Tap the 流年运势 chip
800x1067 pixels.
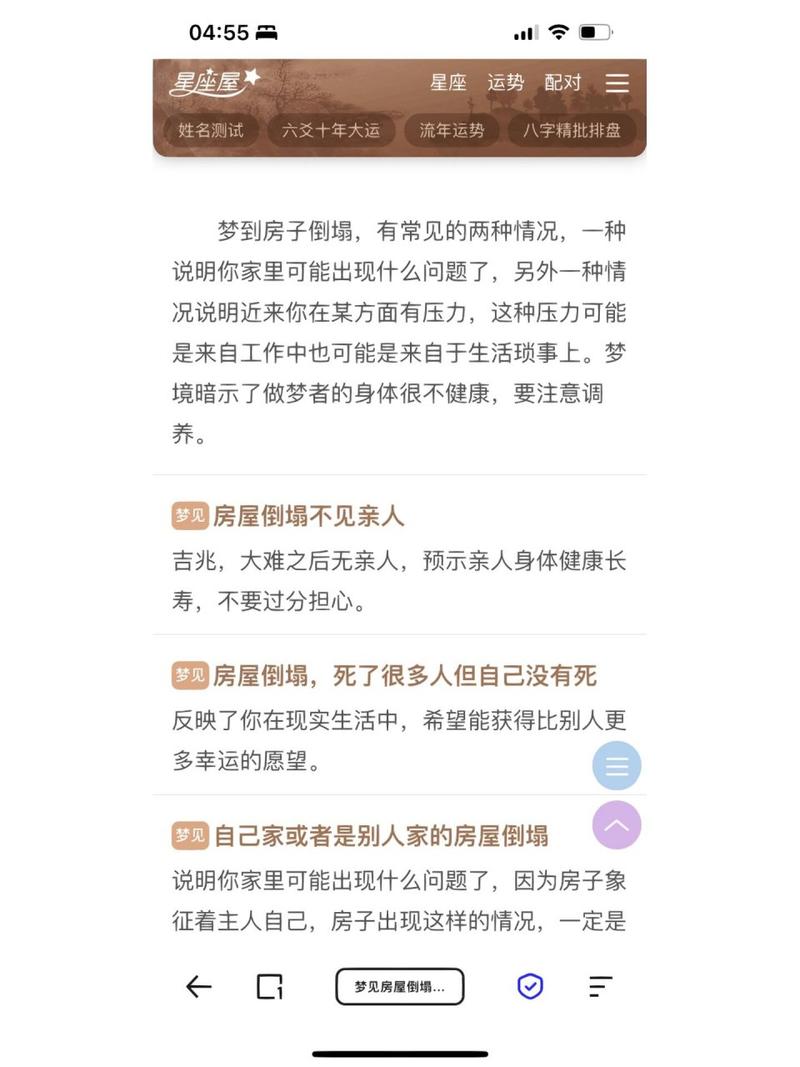(451, 131)
